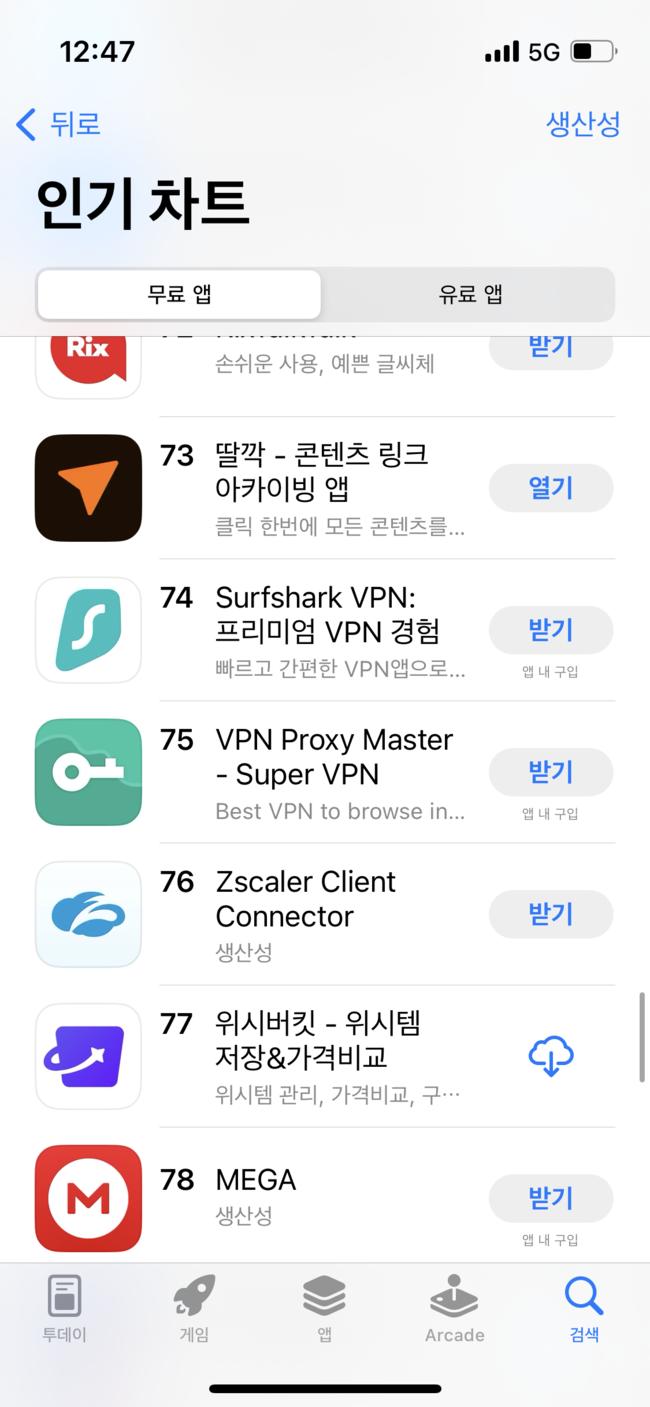
Task: Open the 위시버킷 app listing
Action: pyautogui.click(x=318, y=1040)
